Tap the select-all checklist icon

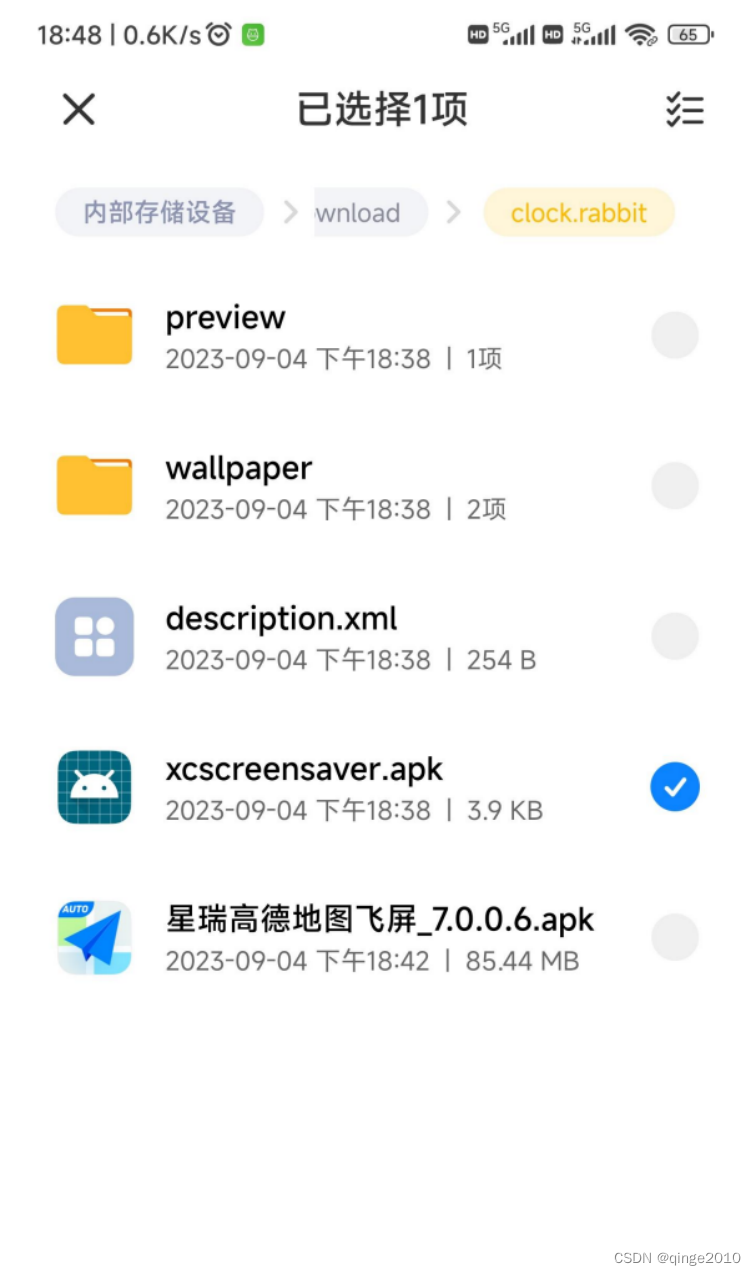tap(685, 110)
